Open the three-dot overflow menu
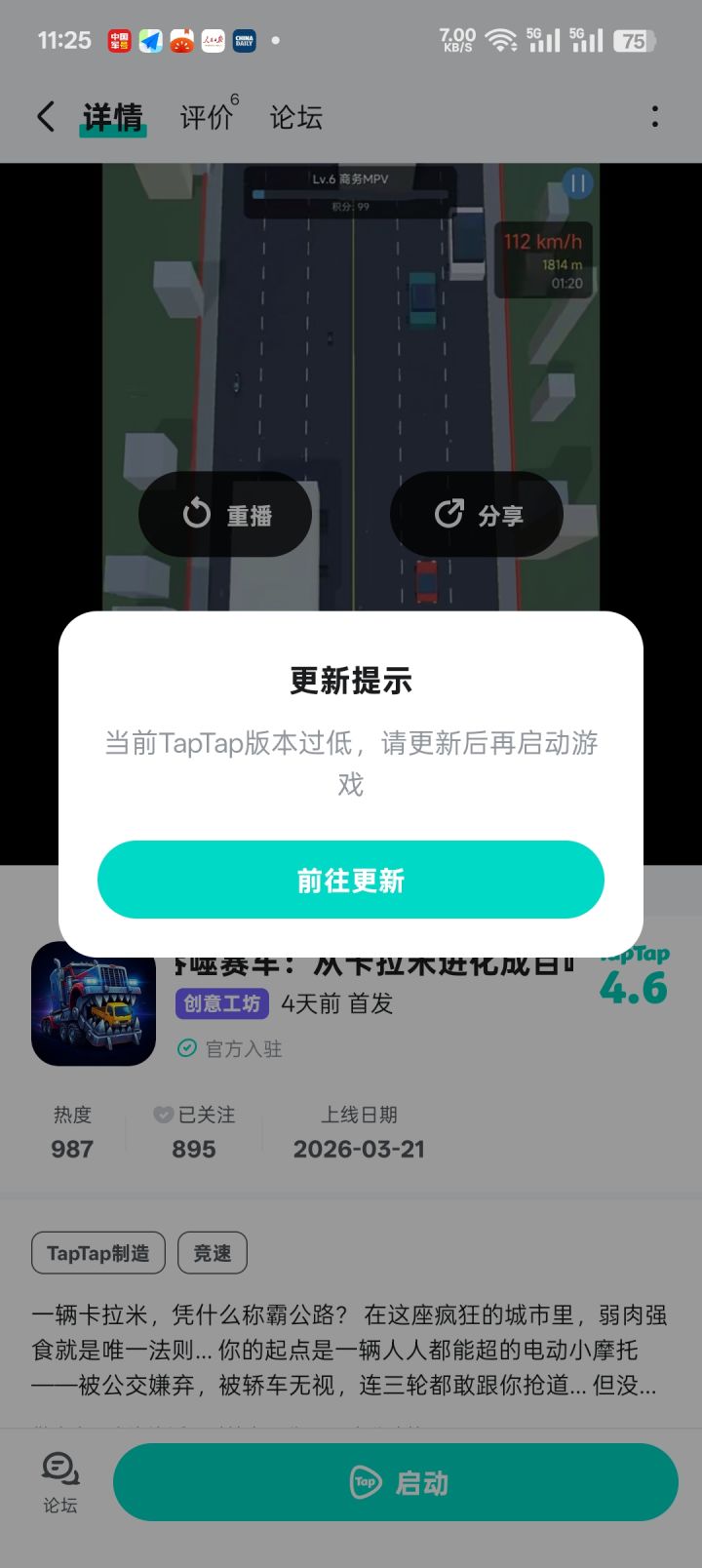The width and height of the screenshot is (702, 1568). pyautogui.click(x=654, y=116)
